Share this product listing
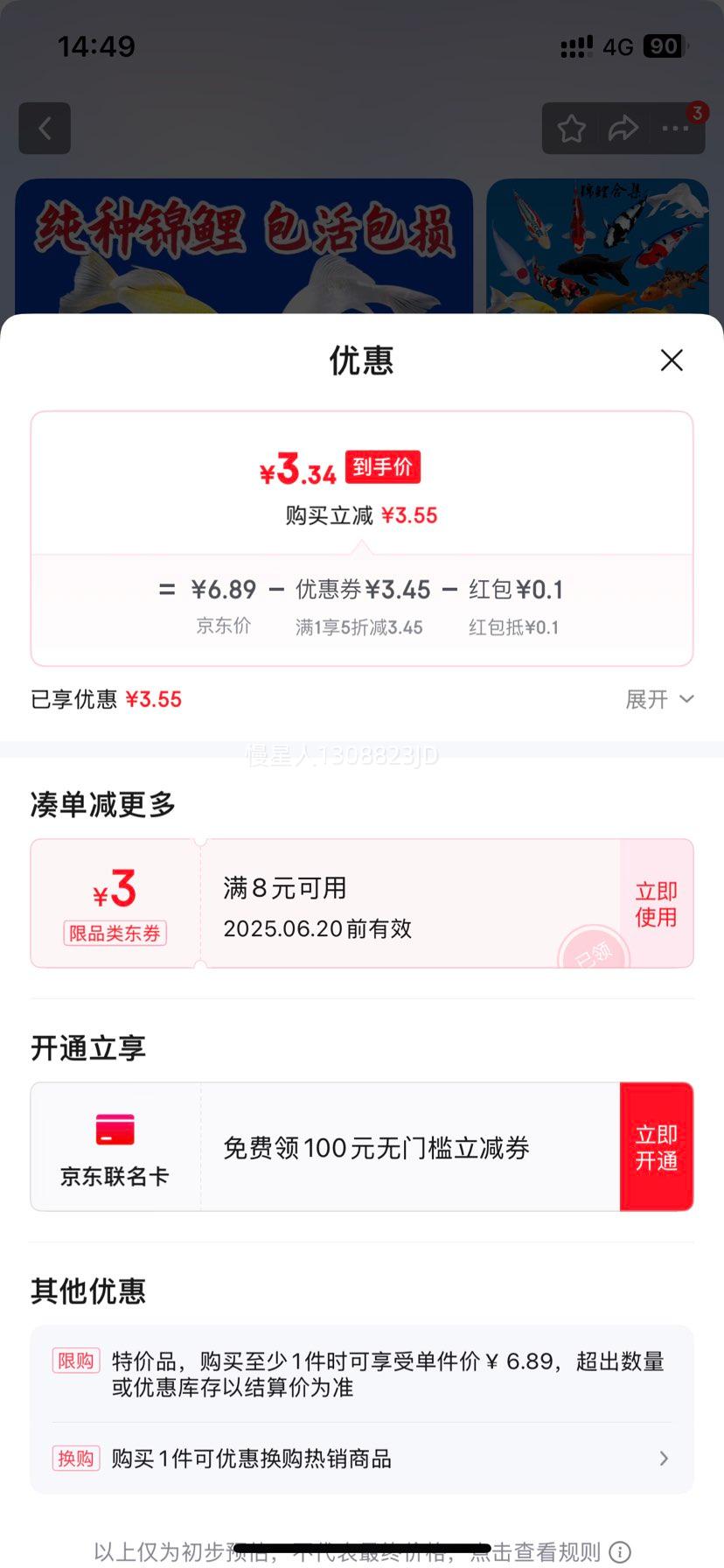This screenshot has width=724, height=1568. coord(623,129)
